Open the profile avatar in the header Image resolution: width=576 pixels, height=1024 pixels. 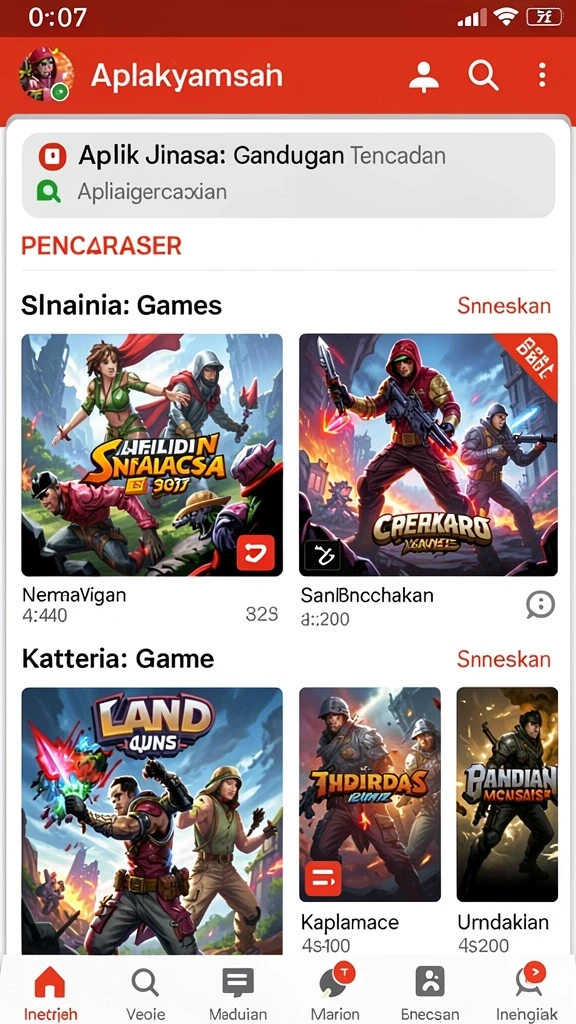[46, 75]
